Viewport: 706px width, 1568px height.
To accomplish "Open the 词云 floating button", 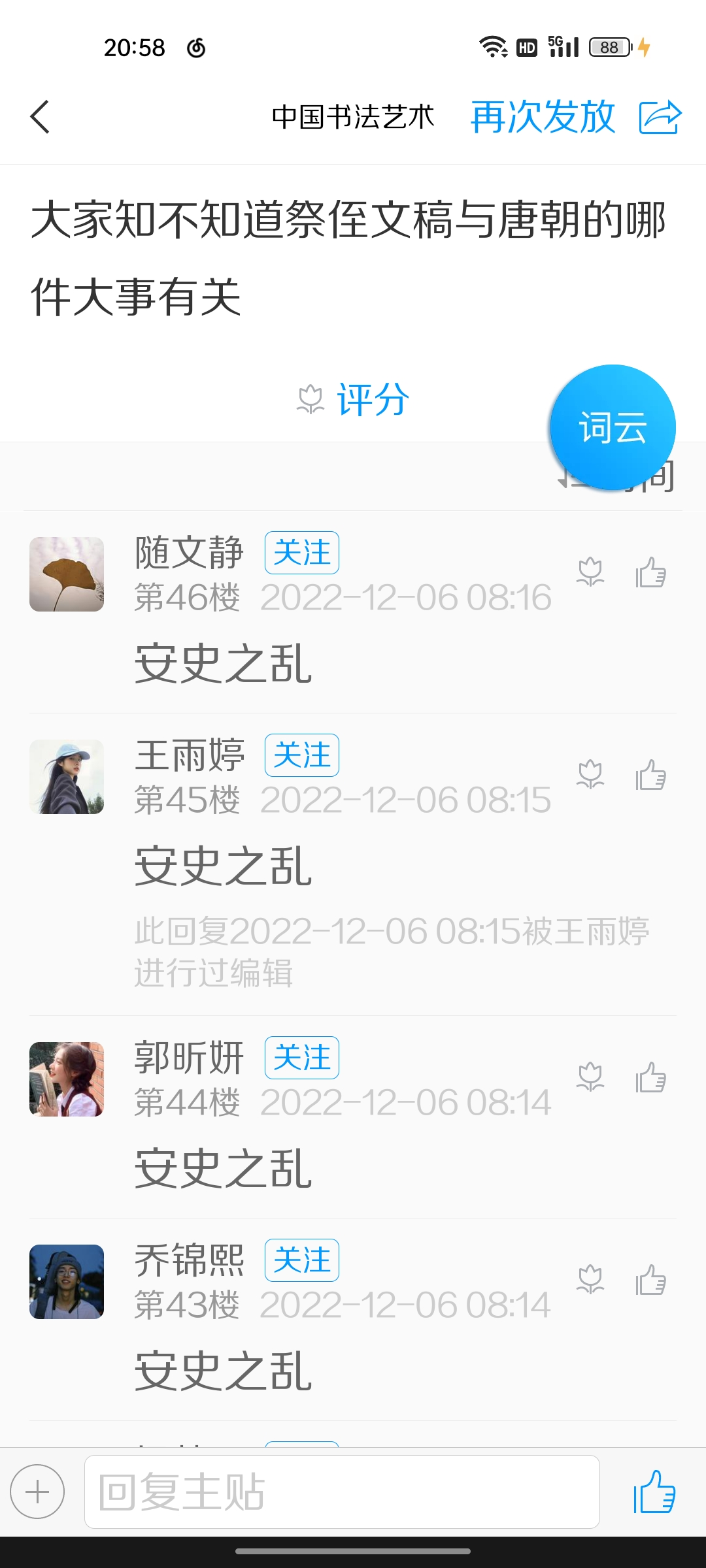I will click(613, 427).
